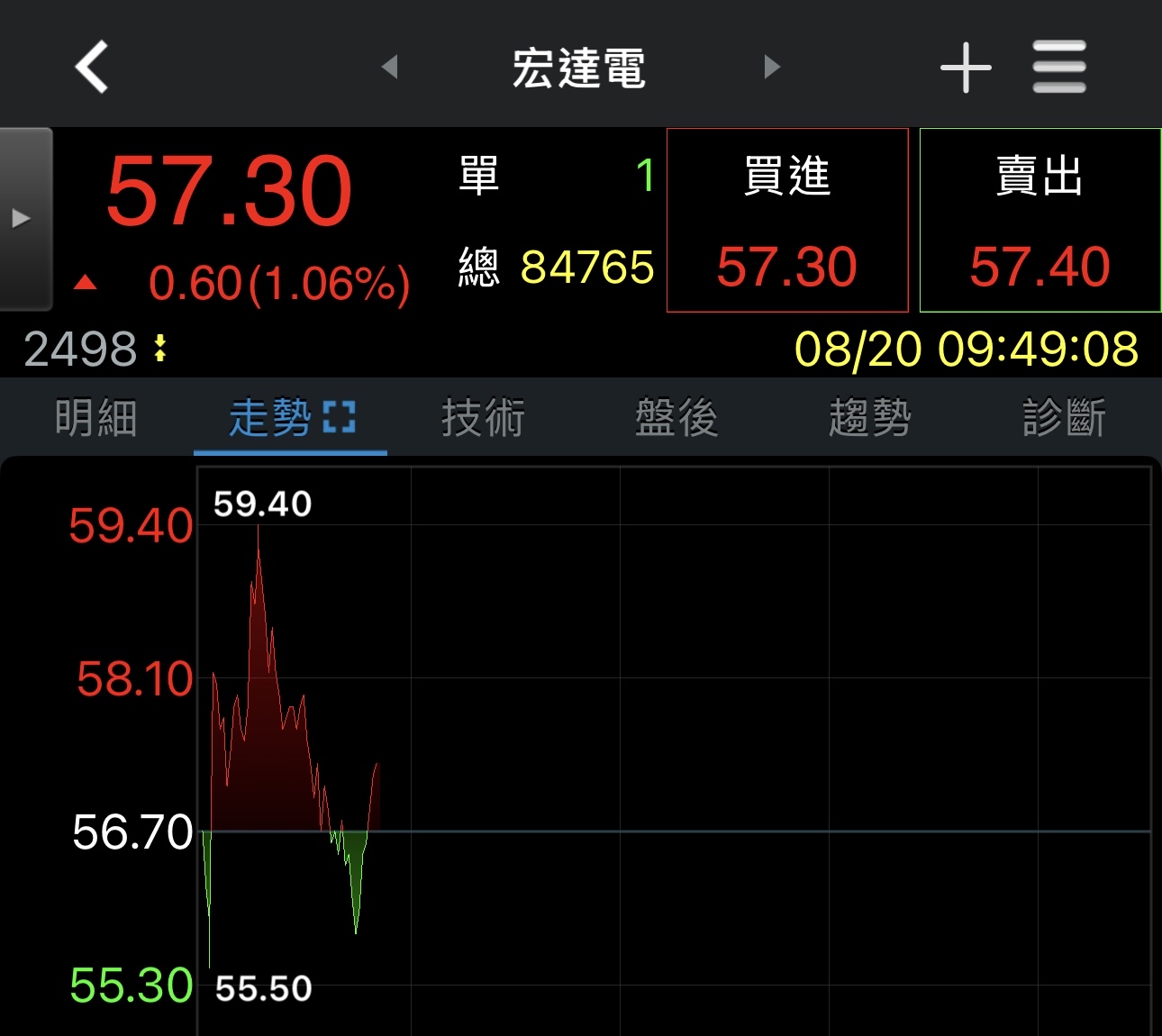Add 宏達電 using the plus icon
Screen dimensions: 1162x1036
(966, 68)
